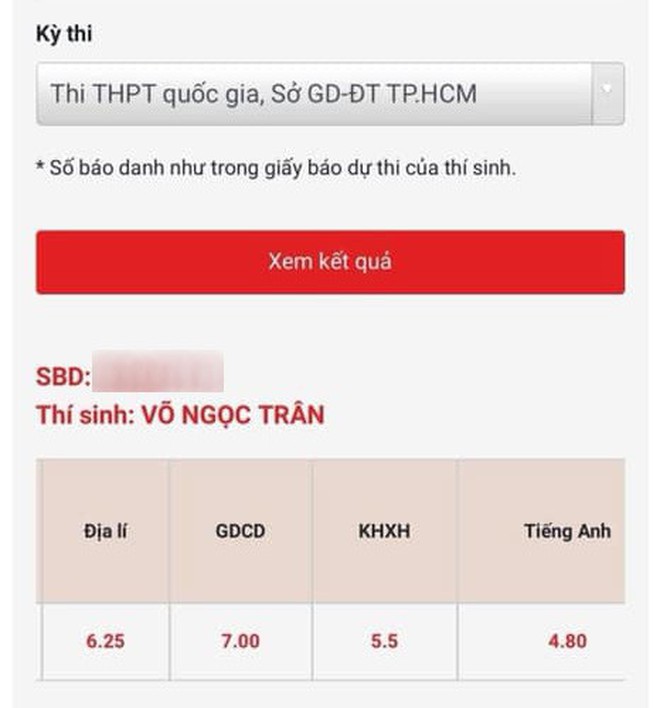Tap the Xem kết quả button
Screen dimensions: 660x708
(330, 262)
